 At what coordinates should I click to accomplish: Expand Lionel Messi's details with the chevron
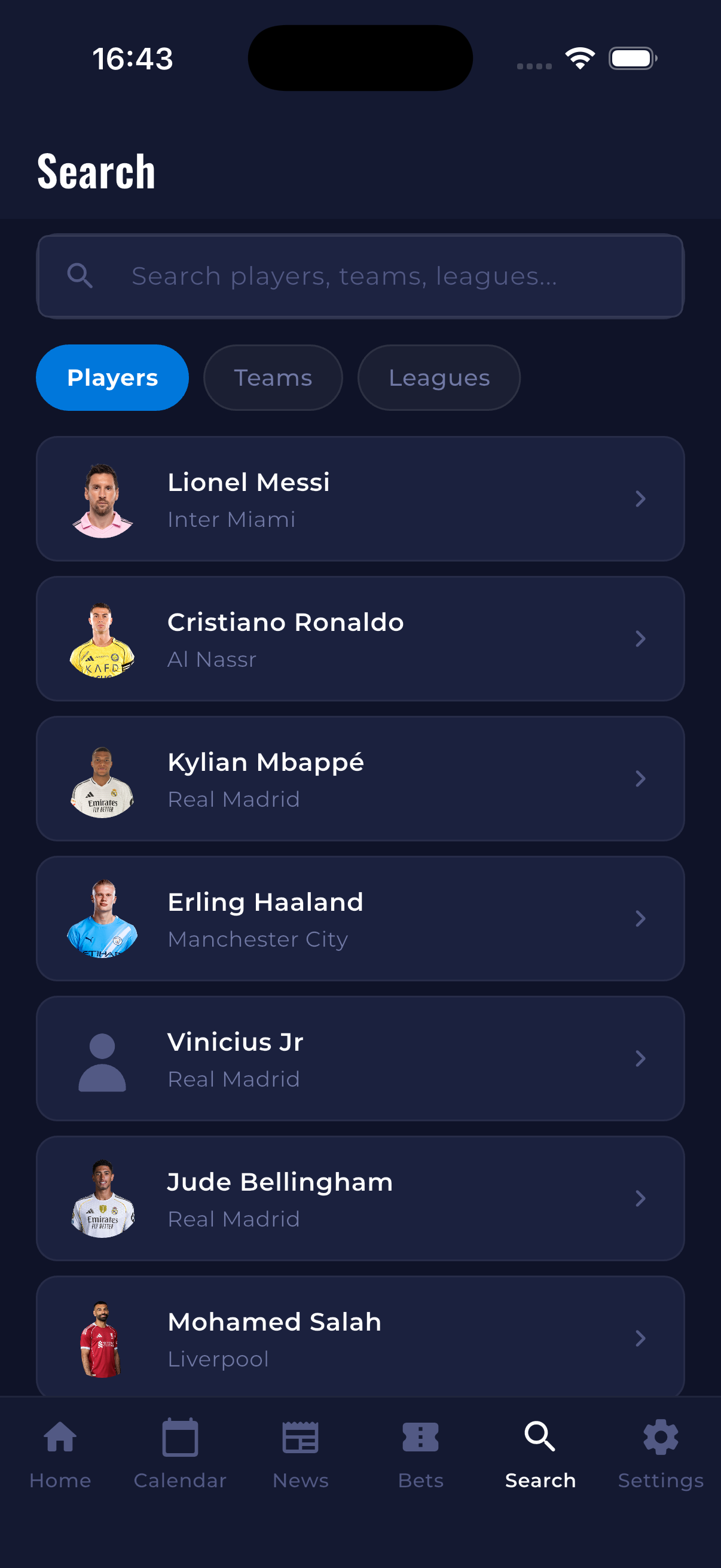pos(641,499)
